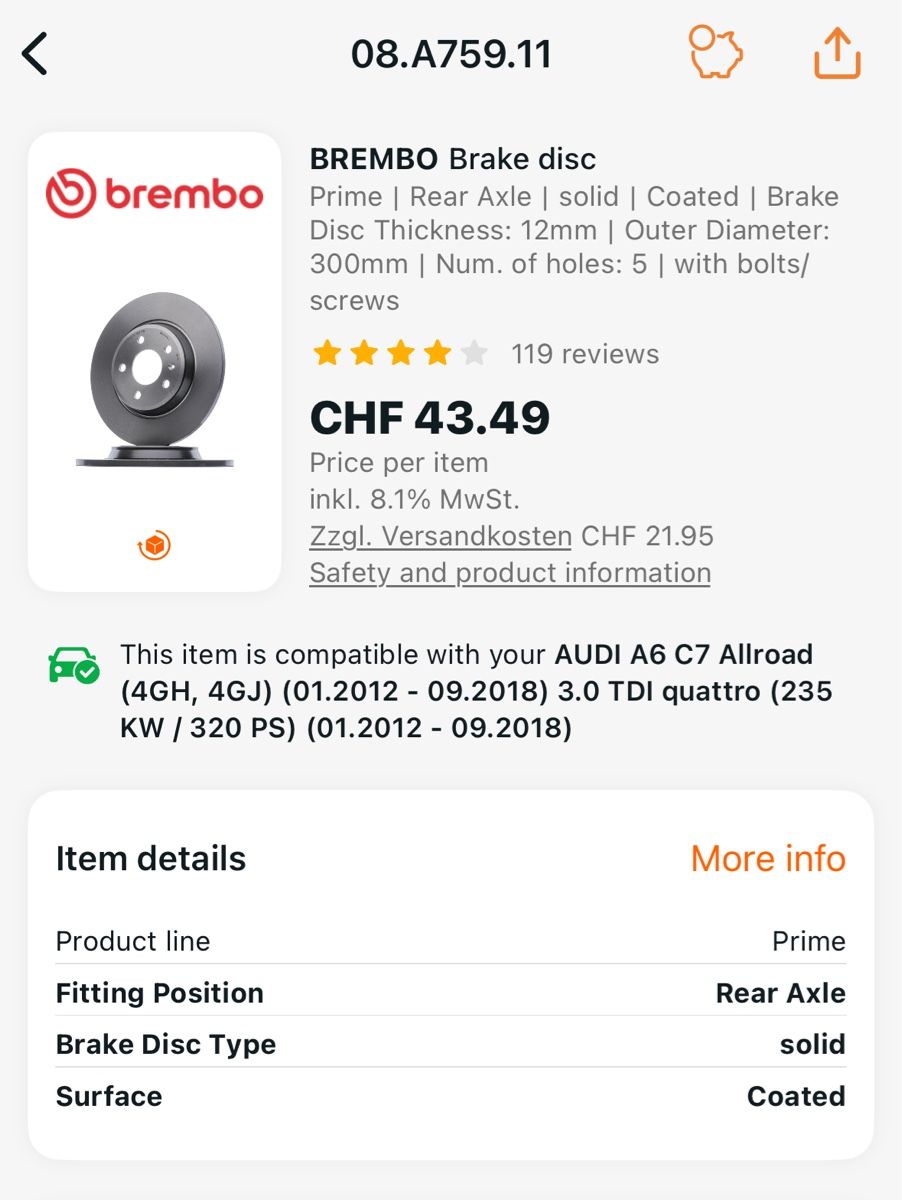This screenshot has height=1200, width=902.
Task: Tap the orange 360-degree view icon
Action: (x=154, y=546)
